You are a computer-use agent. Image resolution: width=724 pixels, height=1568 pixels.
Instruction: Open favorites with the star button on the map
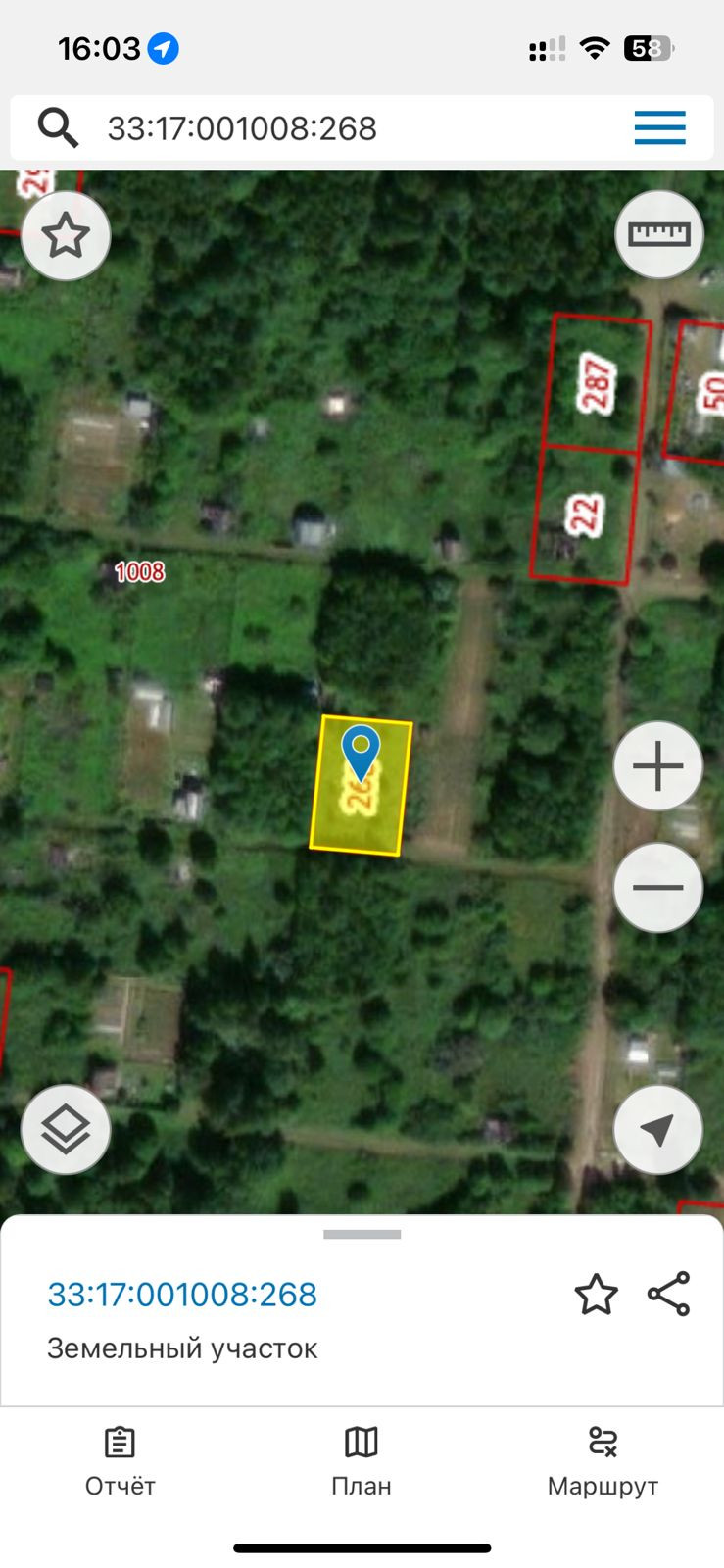66,236
